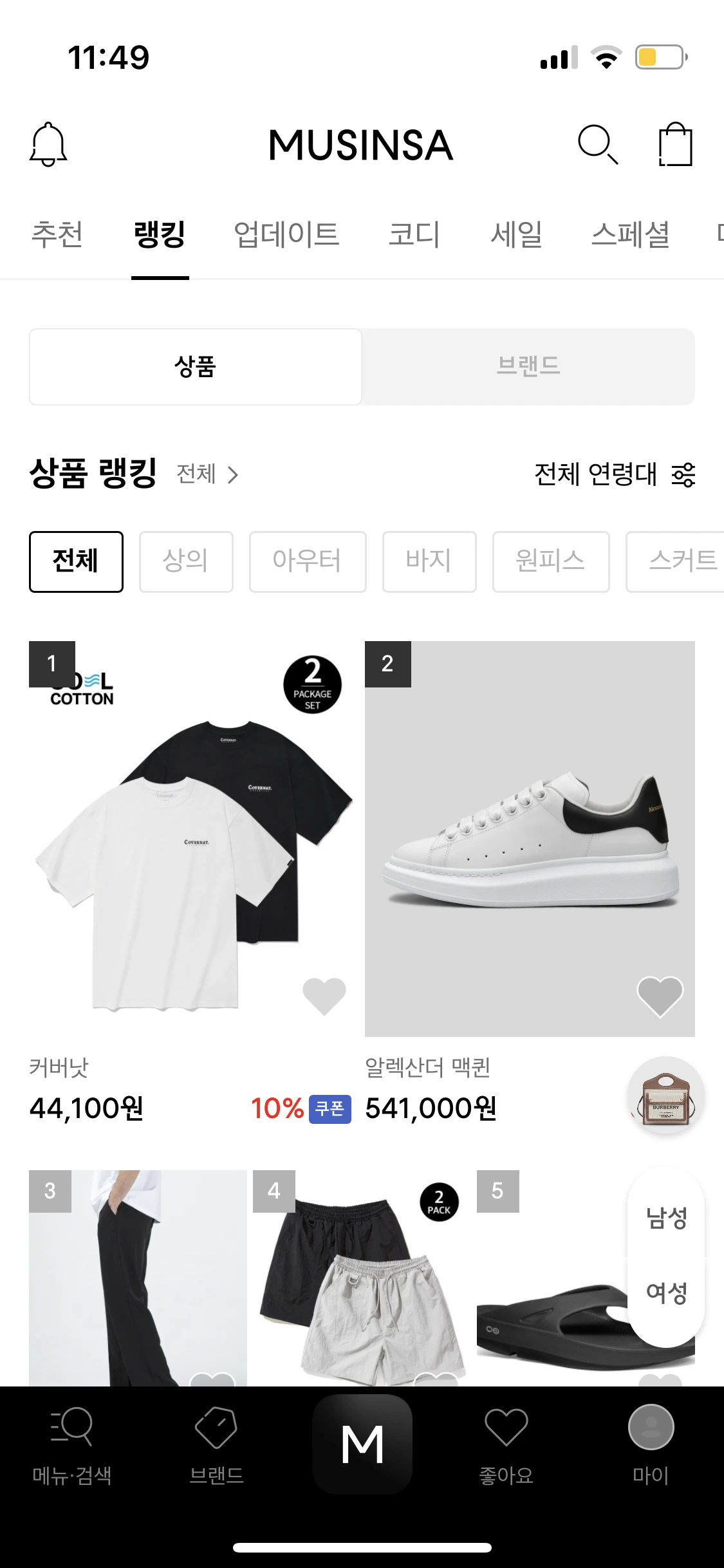
Task: Select the 바지 category chip
Action: [429, 561]
